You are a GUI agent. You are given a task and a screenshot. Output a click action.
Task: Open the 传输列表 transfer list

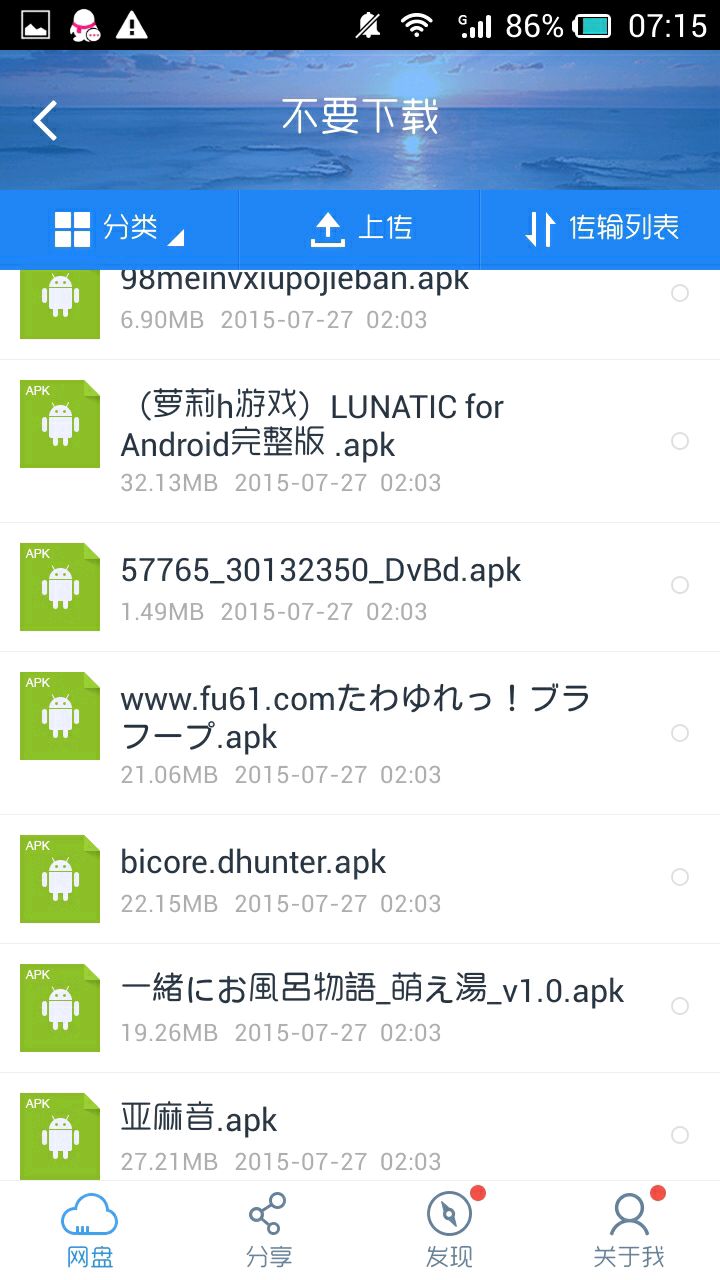tap(601, 229)
